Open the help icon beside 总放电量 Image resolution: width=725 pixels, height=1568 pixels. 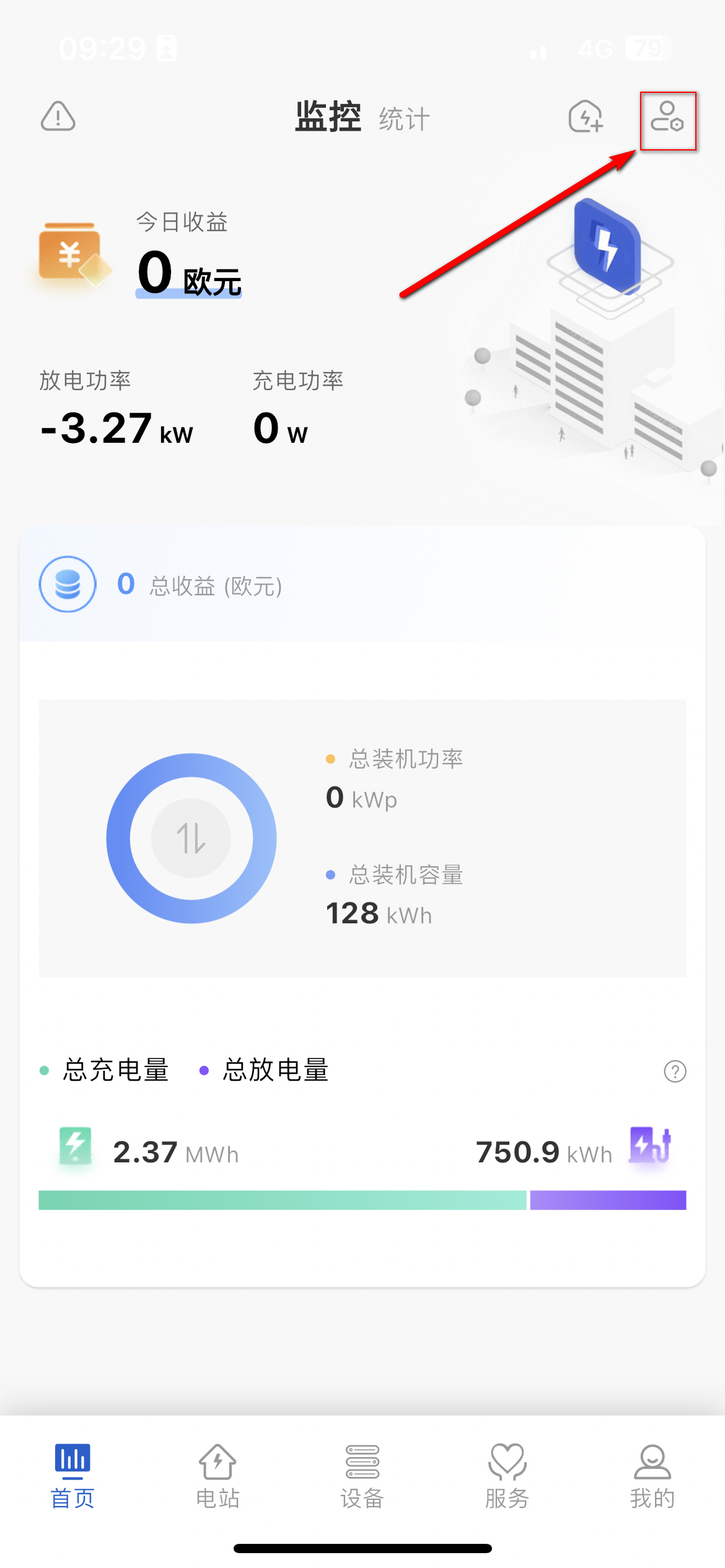tap(675, 1071)
